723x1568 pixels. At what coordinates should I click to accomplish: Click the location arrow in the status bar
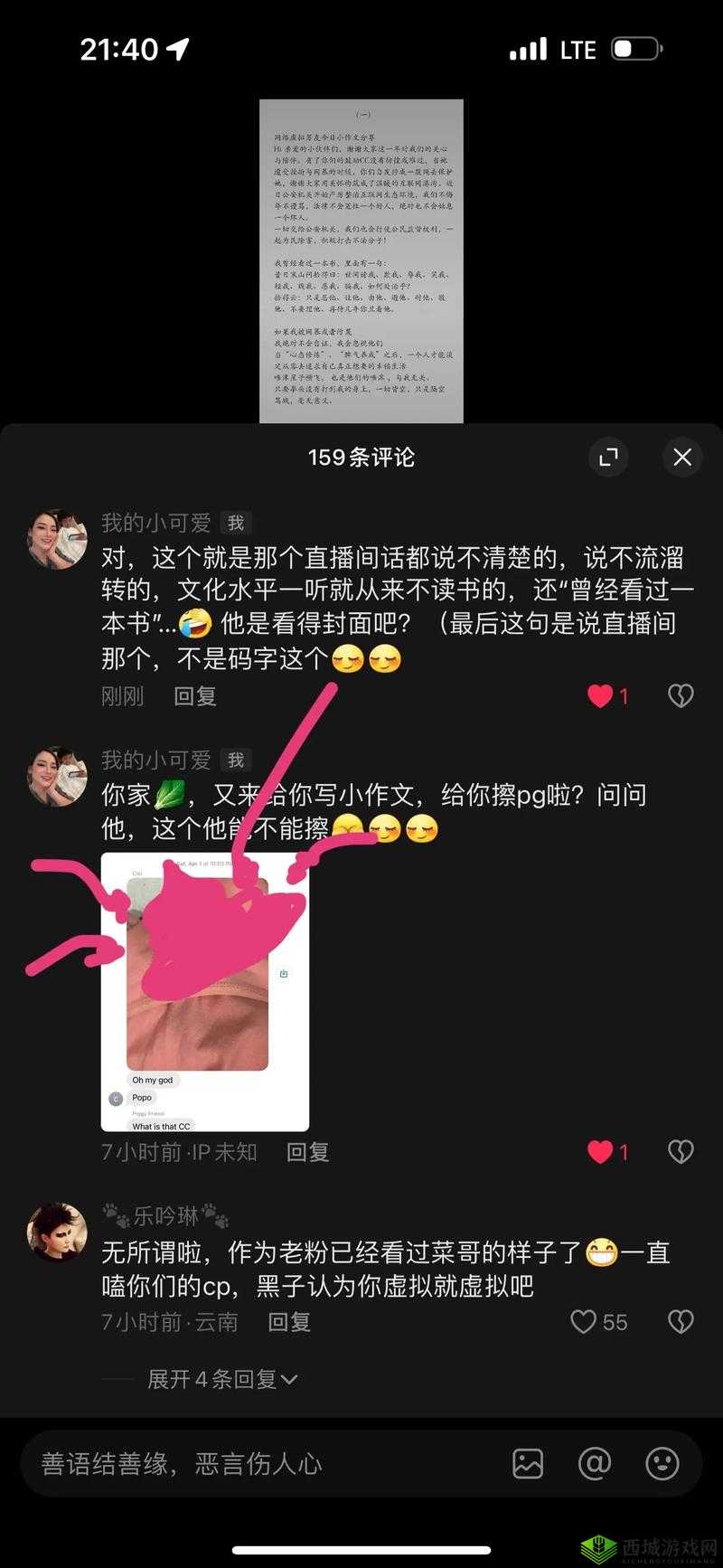[177, 49]
